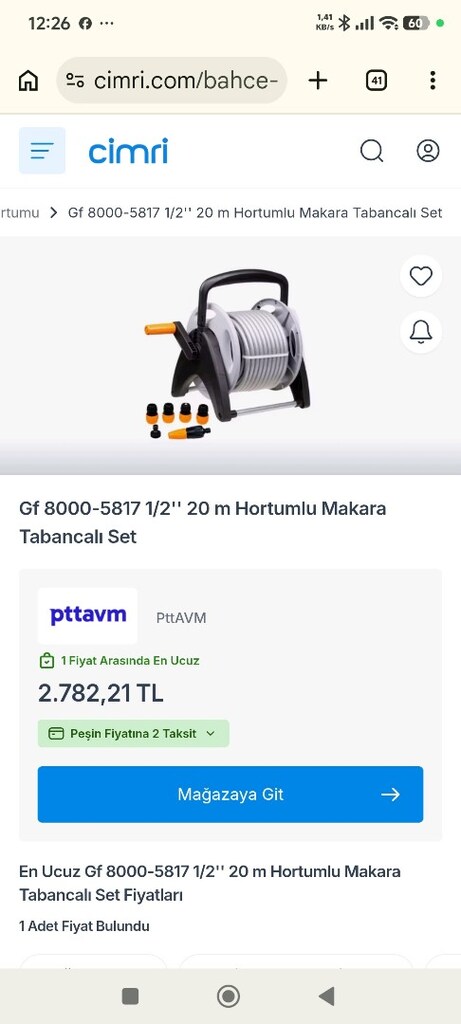The image size is (461, 1024).
Task: Expand Peşin Fiyatına 2 Taksit dropdown
Action: tap(134, 733)
